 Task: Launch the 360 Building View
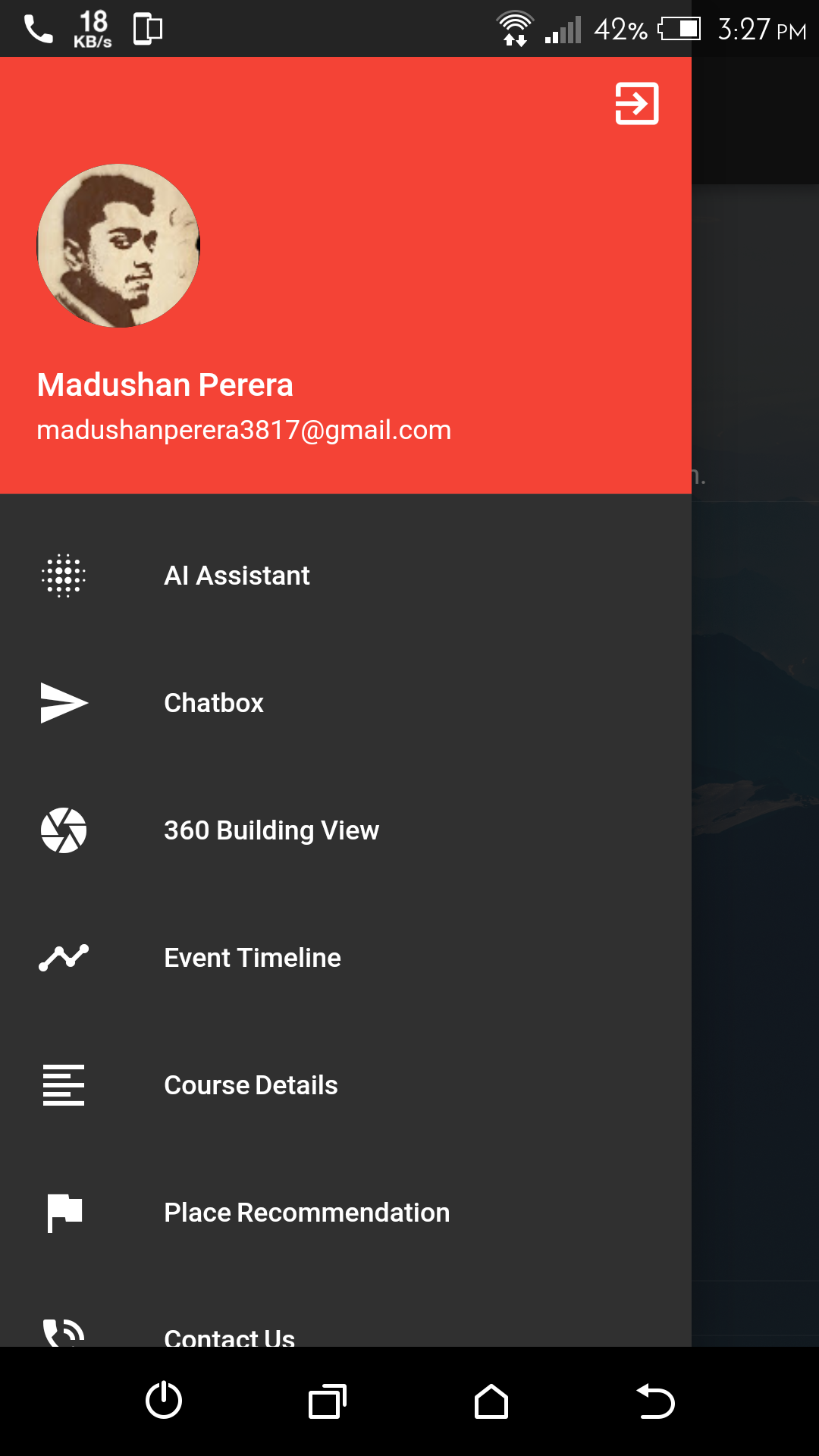tap(346, 830)
